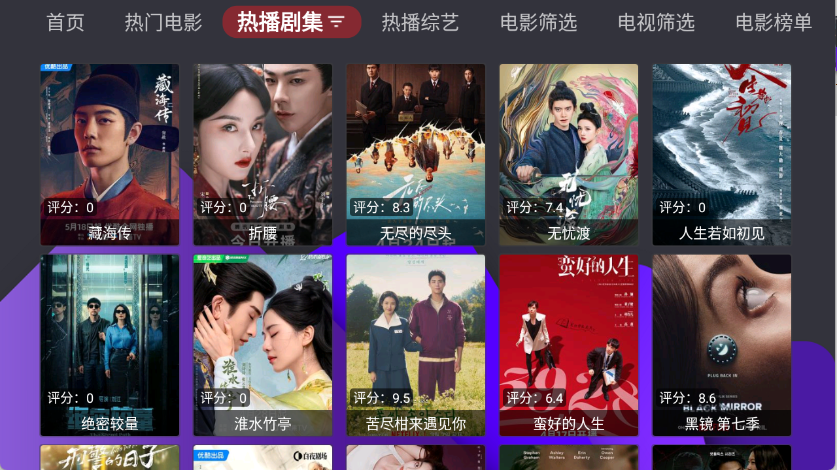
Task: Switch to the 首页 tab
Action: click(x=66, y=23)
